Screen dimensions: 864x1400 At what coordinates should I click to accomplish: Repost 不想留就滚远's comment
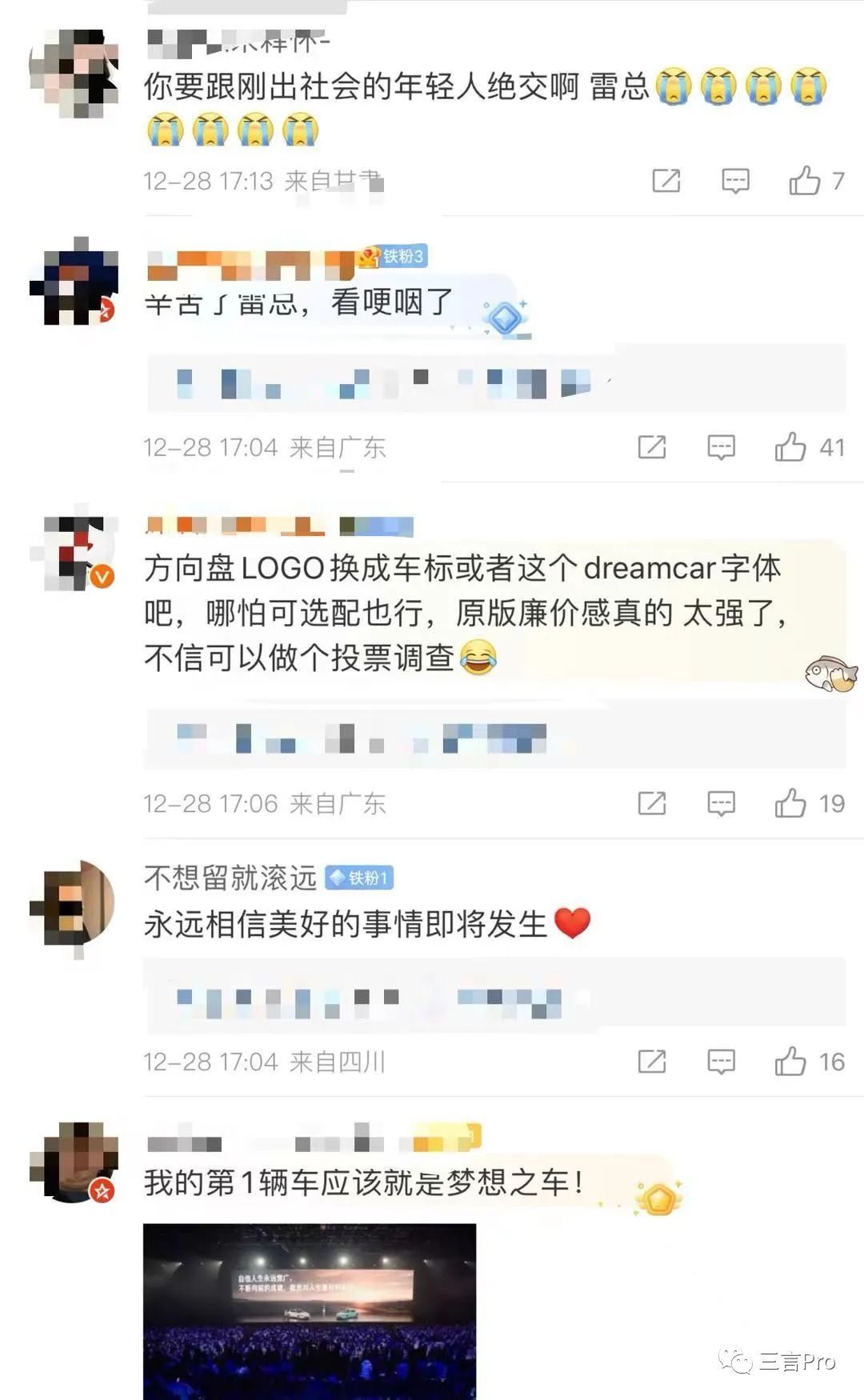651,1062
